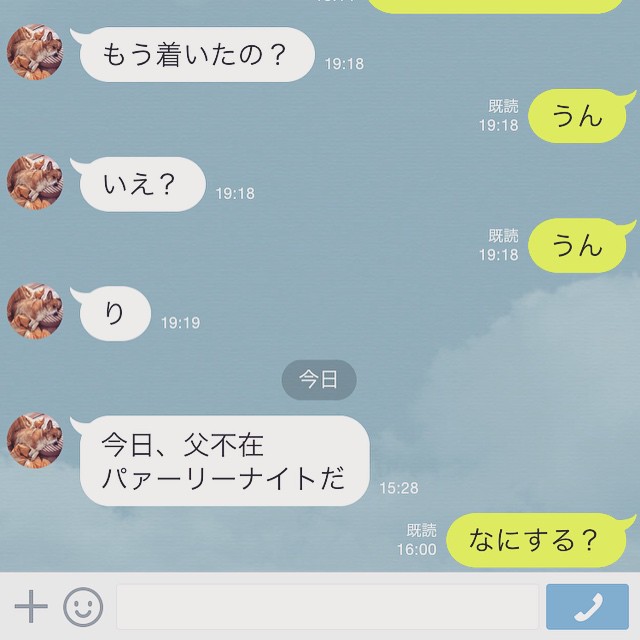This screenshot has height=640, width=640.
Task: Open the emoji and sticker picker
Action: coord(84,607)
